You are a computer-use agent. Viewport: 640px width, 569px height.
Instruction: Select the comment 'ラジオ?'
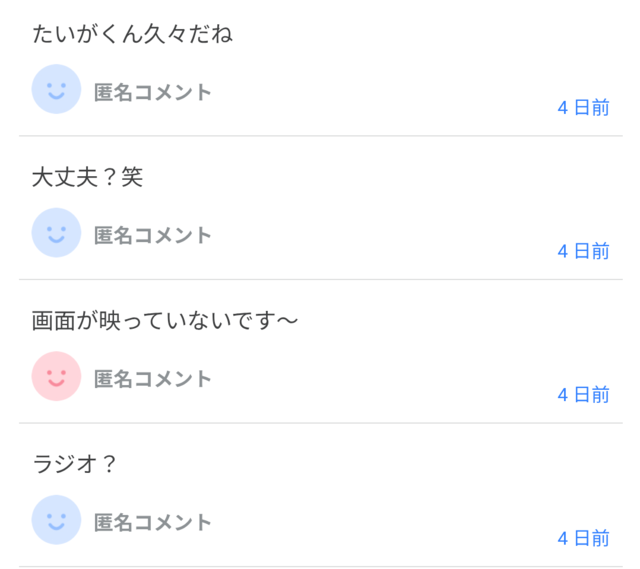[75, 464]
